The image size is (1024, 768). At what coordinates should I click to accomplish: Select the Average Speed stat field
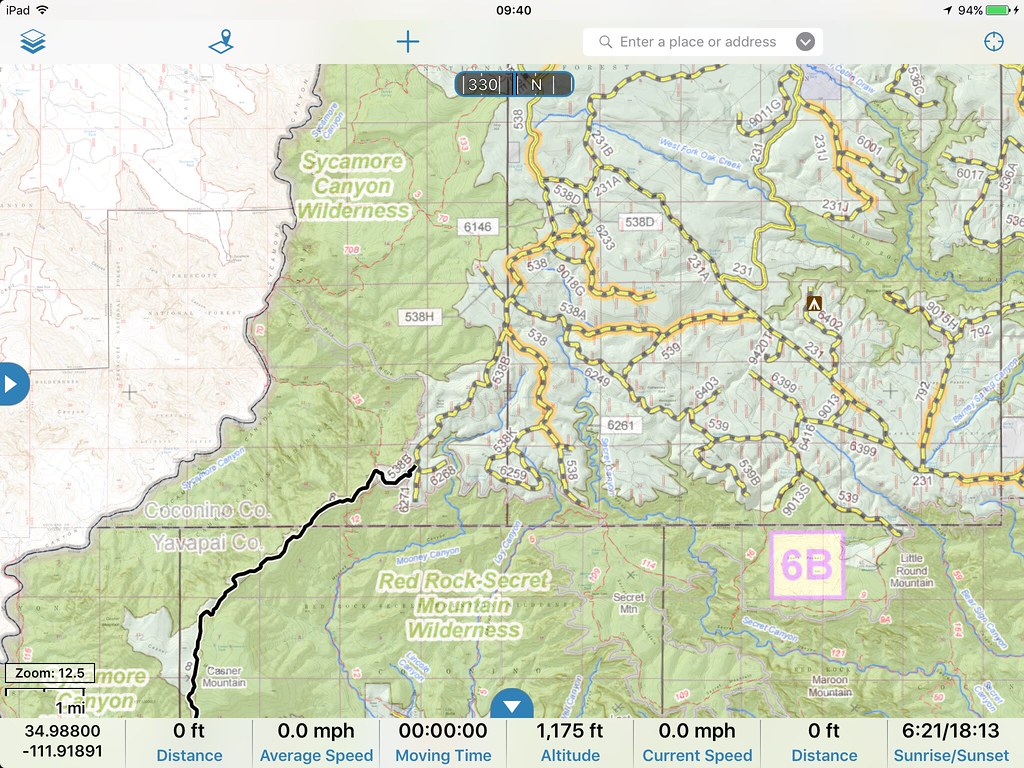pyautogui.click(x=316, y=743)
